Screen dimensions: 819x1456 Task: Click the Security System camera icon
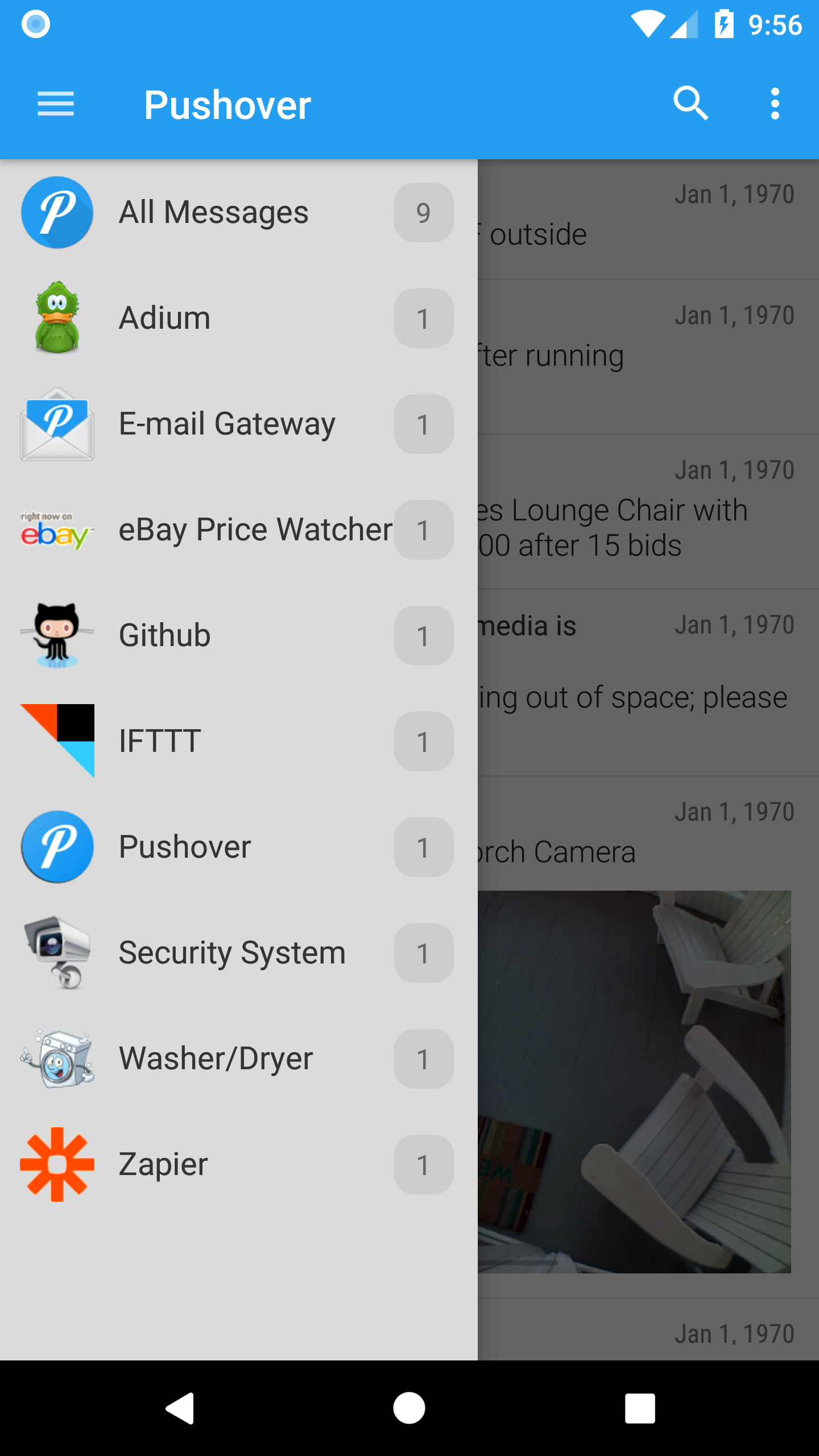[57, 953]
